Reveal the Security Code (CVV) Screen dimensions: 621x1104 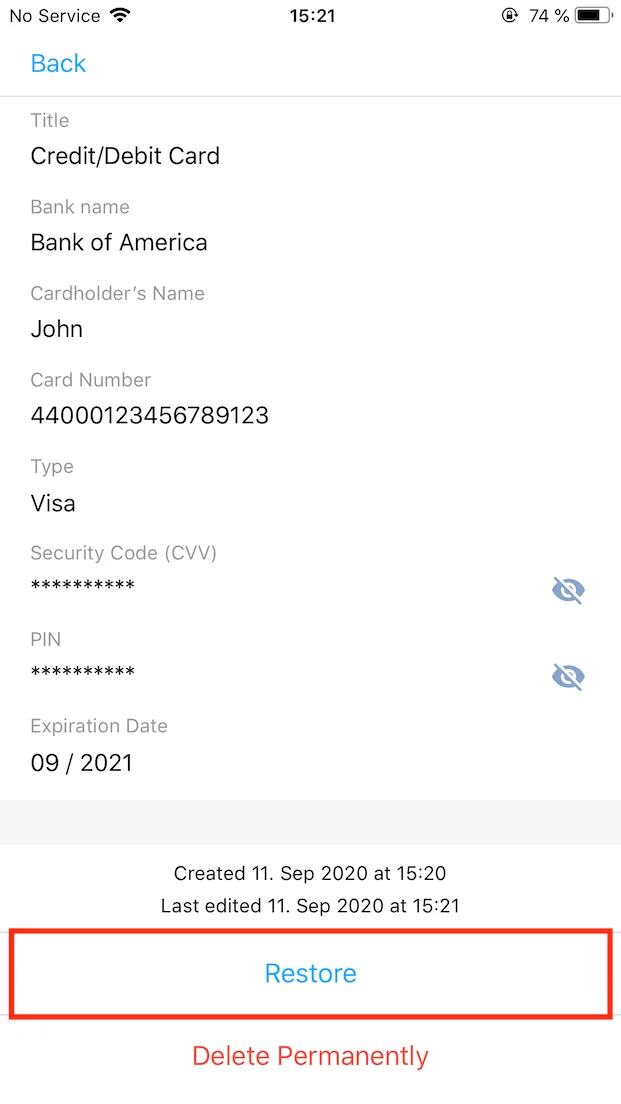coord(568,590)
